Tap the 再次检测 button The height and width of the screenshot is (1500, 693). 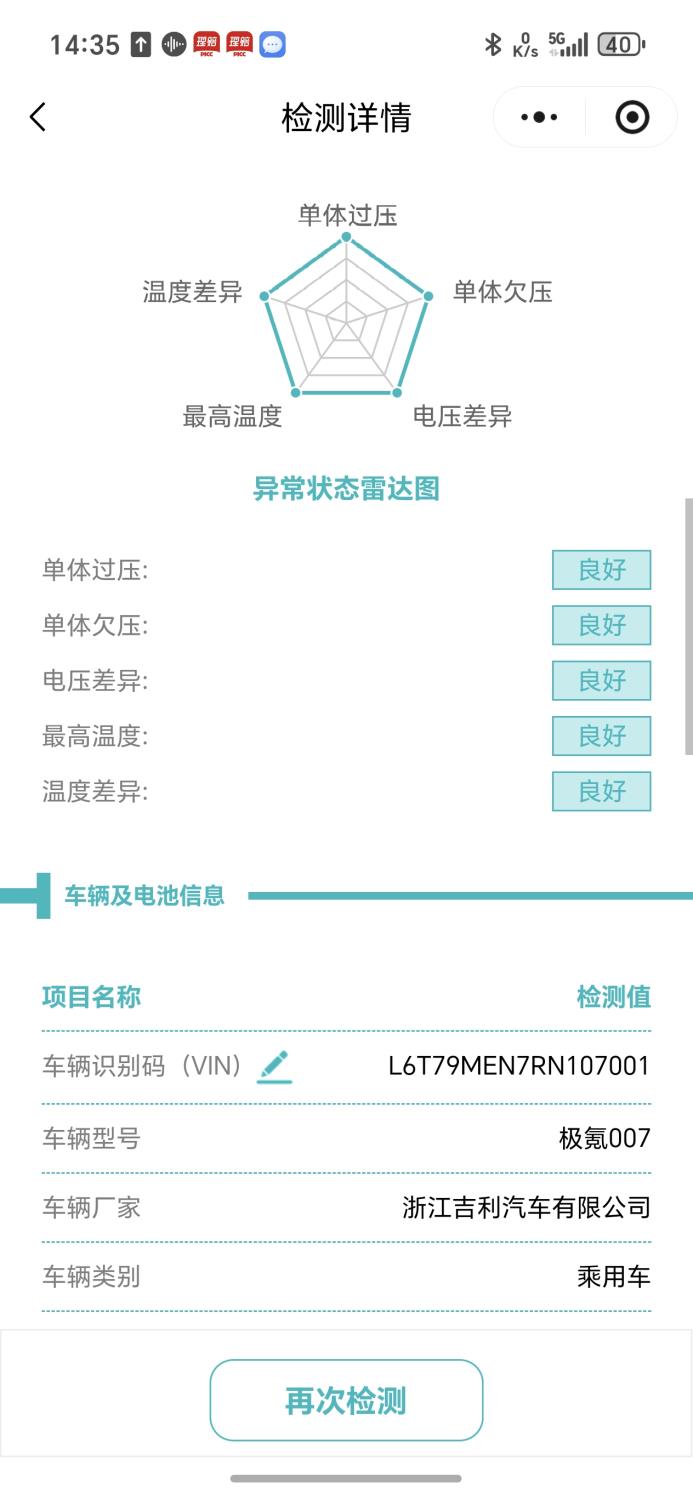[346, 1400]
